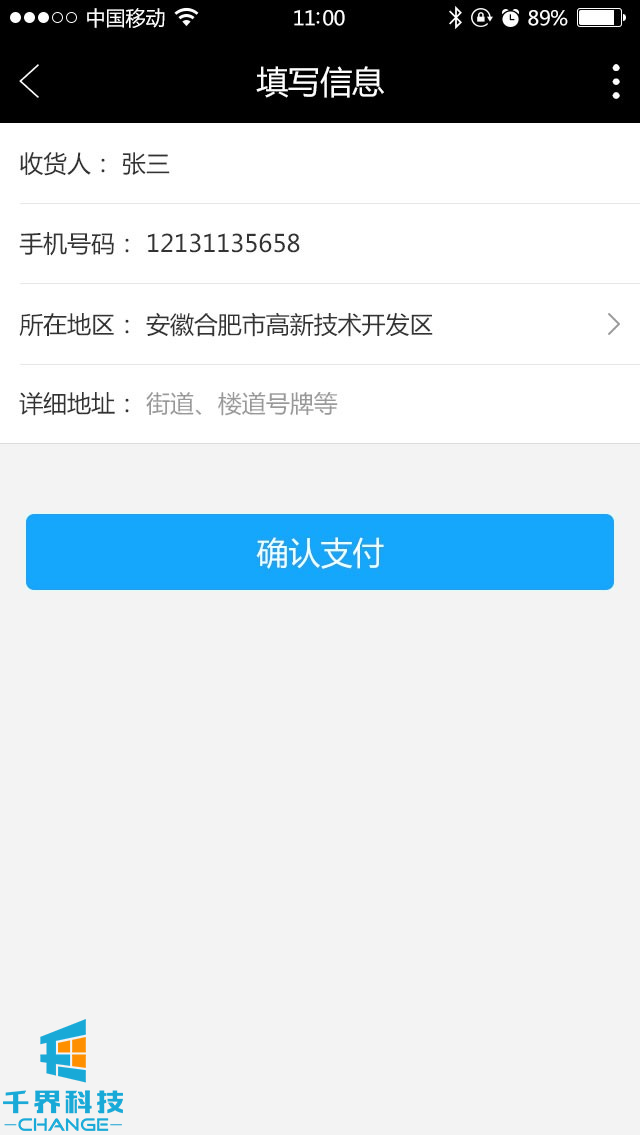Go back using the header arrow

pos(30,81)
